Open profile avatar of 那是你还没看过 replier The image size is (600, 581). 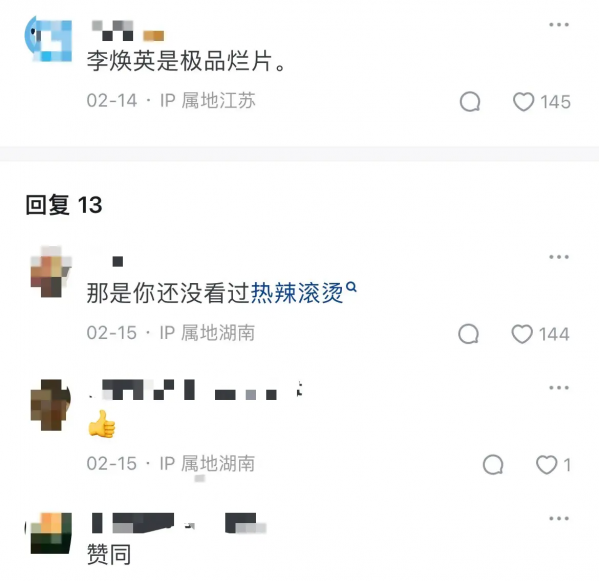pos(49,271)
